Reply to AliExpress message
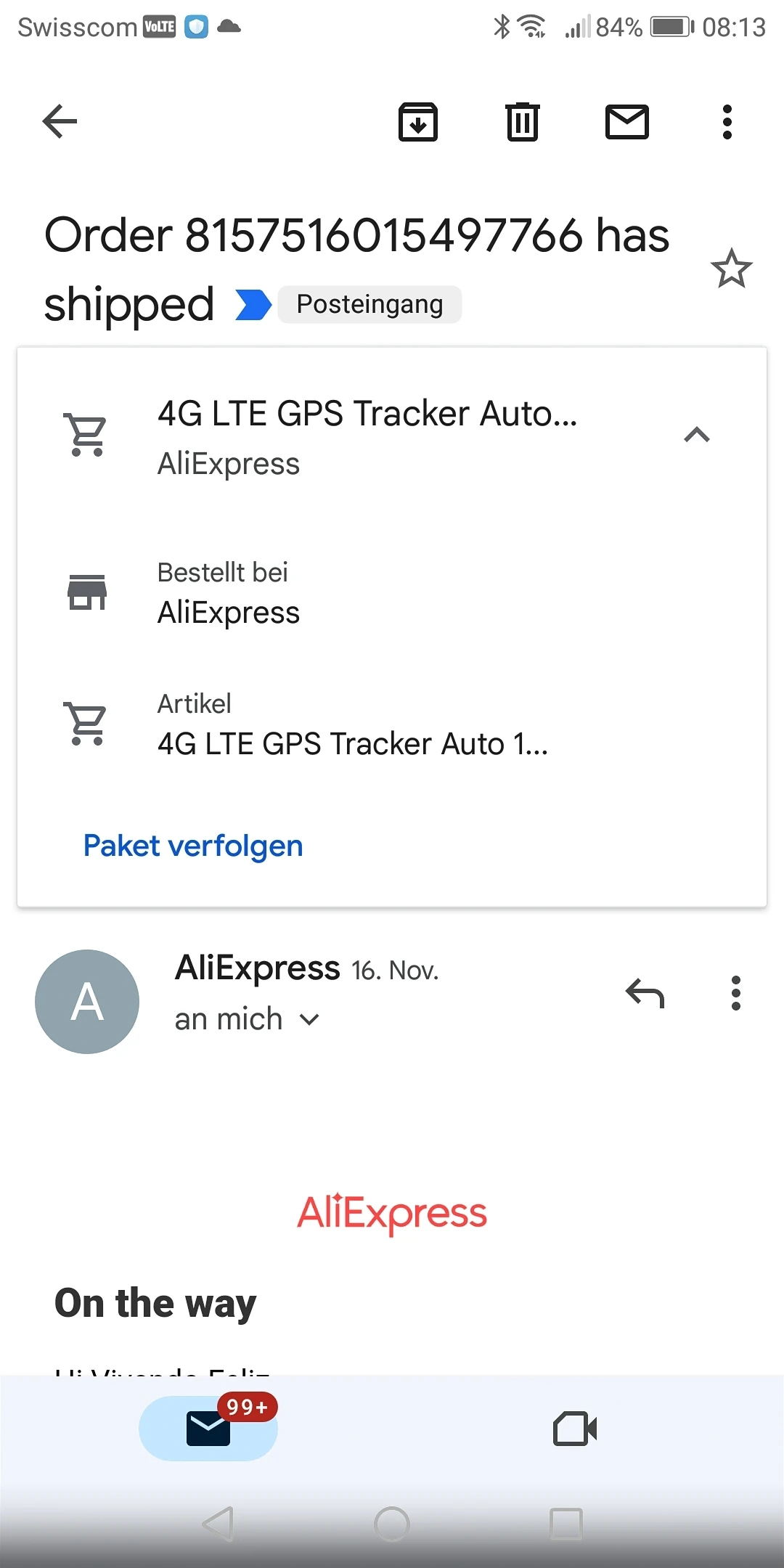Screen dimensions: 784x1568 click(x=645, y=993)
